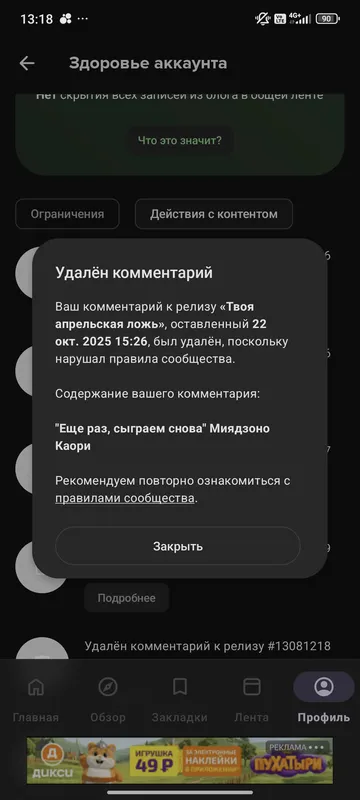Switch to the Главная tab
Image resolution: width=360 pixels, height=800 pixels.
coord(36,700)
